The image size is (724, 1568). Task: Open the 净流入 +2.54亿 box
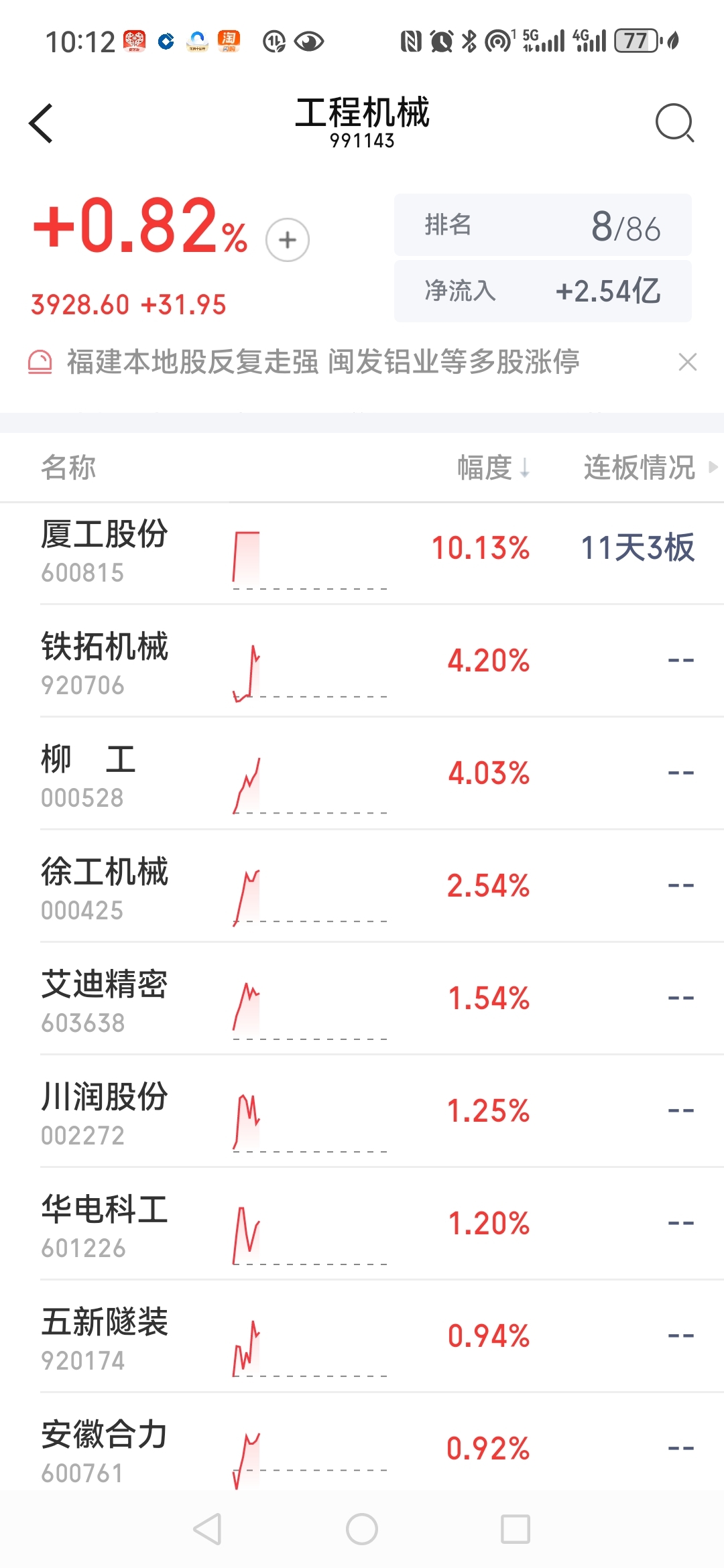[542, 291]
